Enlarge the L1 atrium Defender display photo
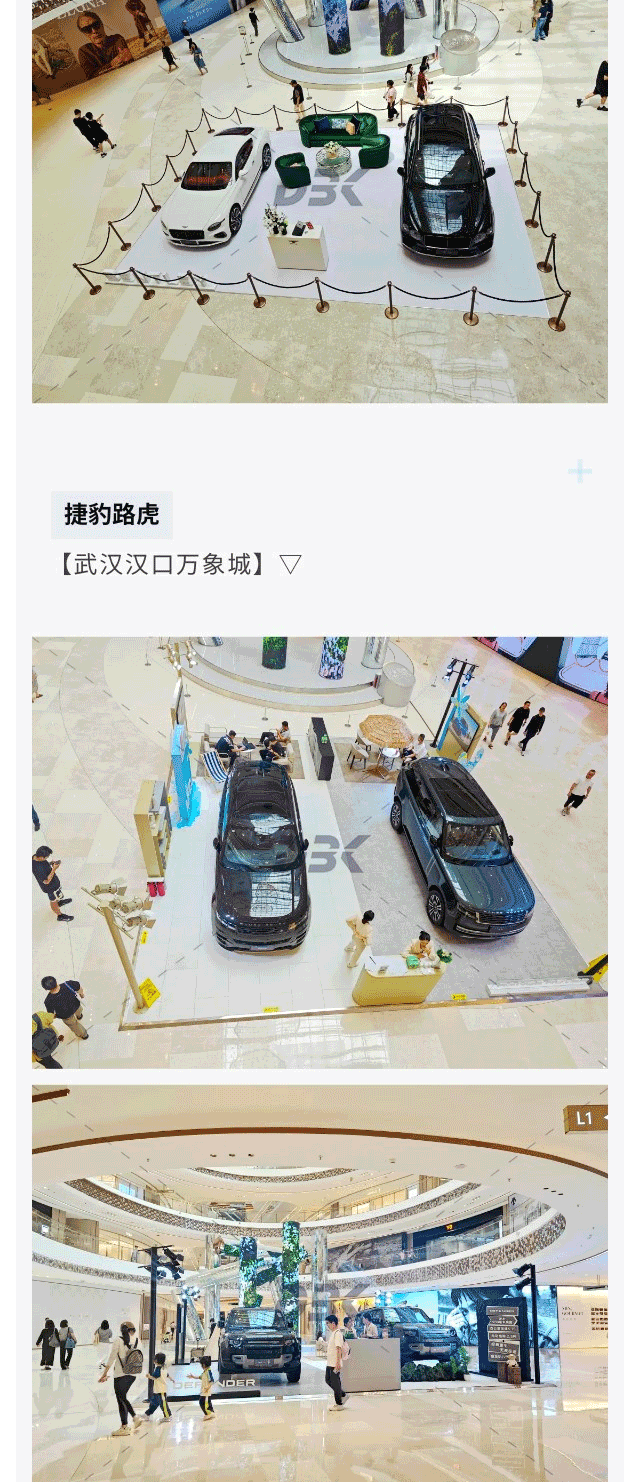The width and height of the screenshot is (640, 1482). tap(320, 1282)
